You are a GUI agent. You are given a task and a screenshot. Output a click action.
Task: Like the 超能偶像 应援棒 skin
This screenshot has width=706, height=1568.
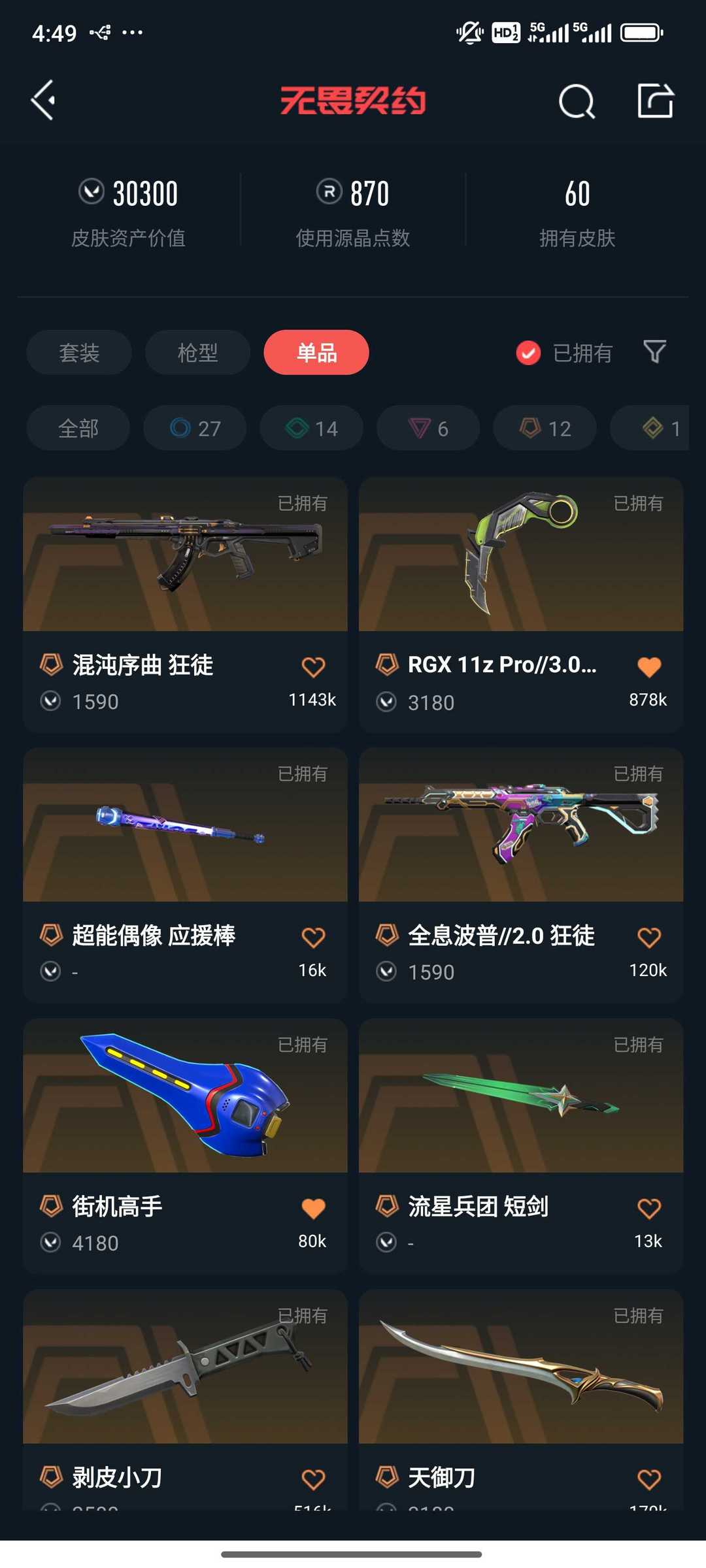click(x=313, y=938)
